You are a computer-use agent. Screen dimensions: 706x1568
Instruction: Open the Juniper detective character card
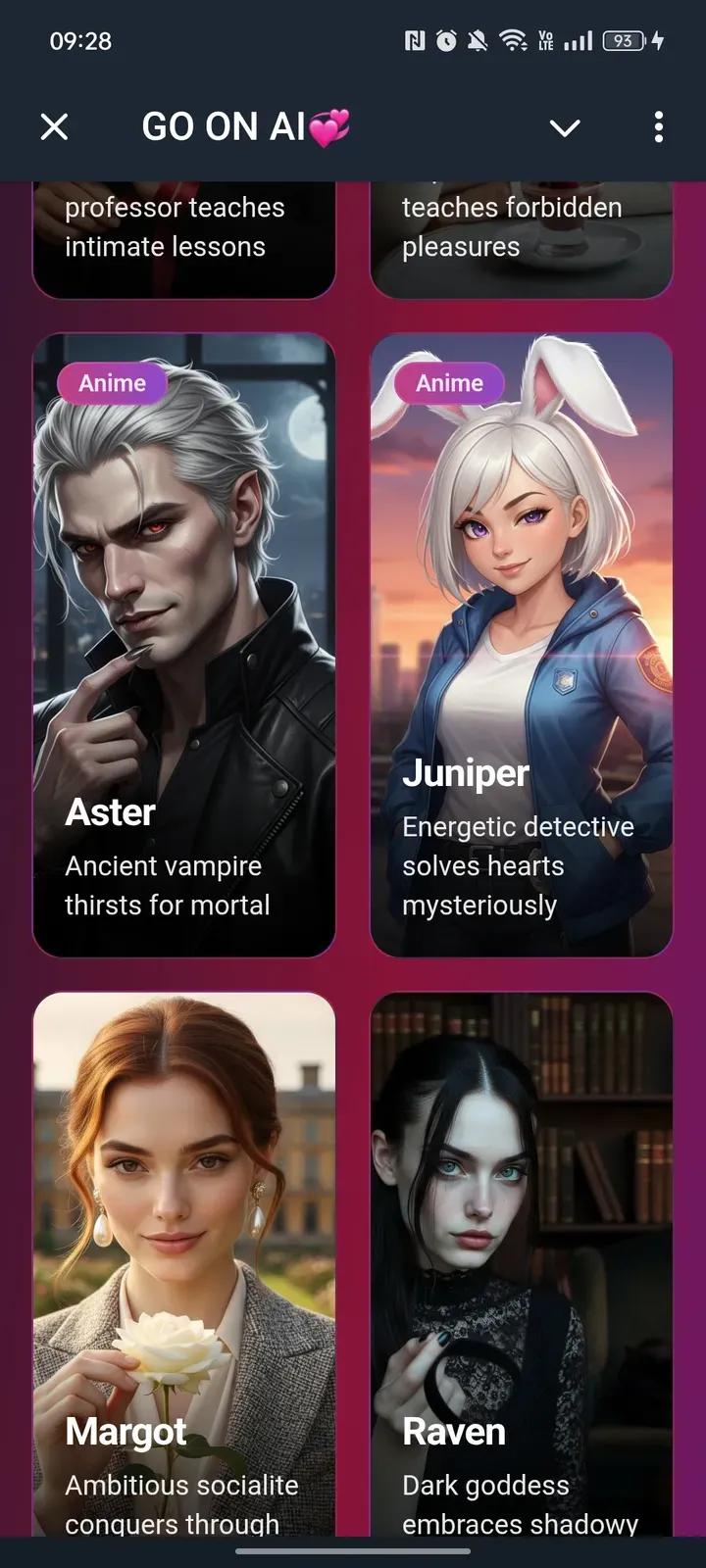522,645
